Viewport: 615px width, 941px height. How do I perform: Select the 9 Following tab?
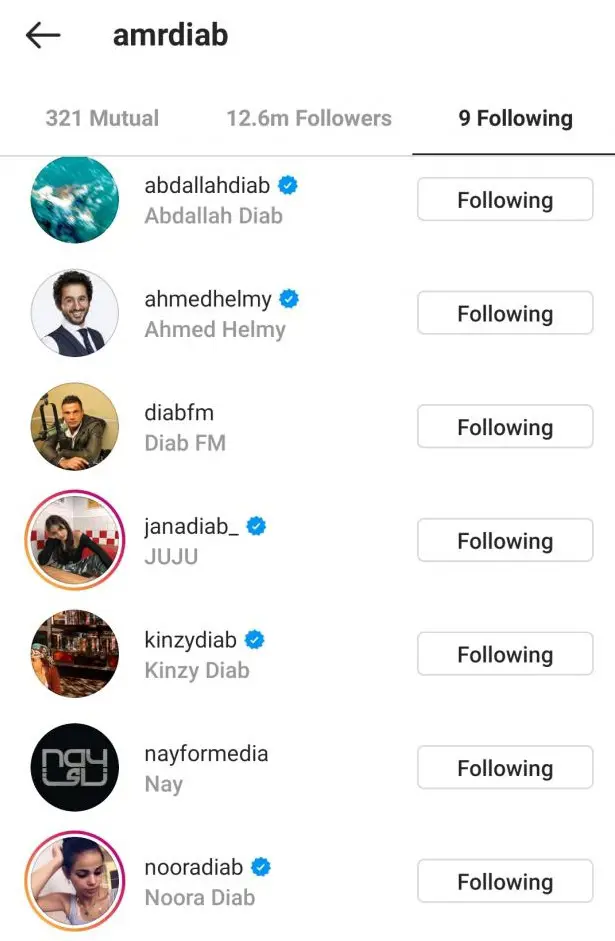click(x=515, y=118)
